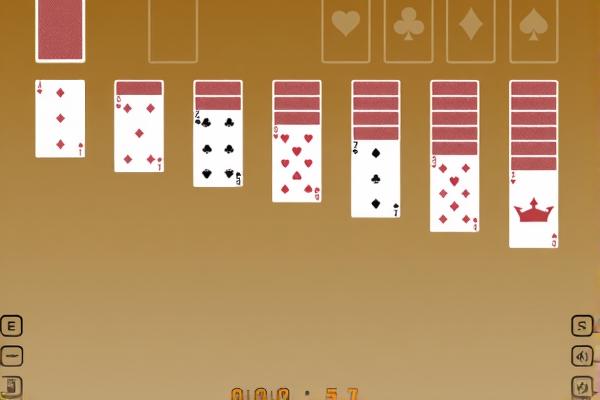Toggle the sound speaker icon
The height and width of the screenshot is (400, 600).
click(582, 356)
